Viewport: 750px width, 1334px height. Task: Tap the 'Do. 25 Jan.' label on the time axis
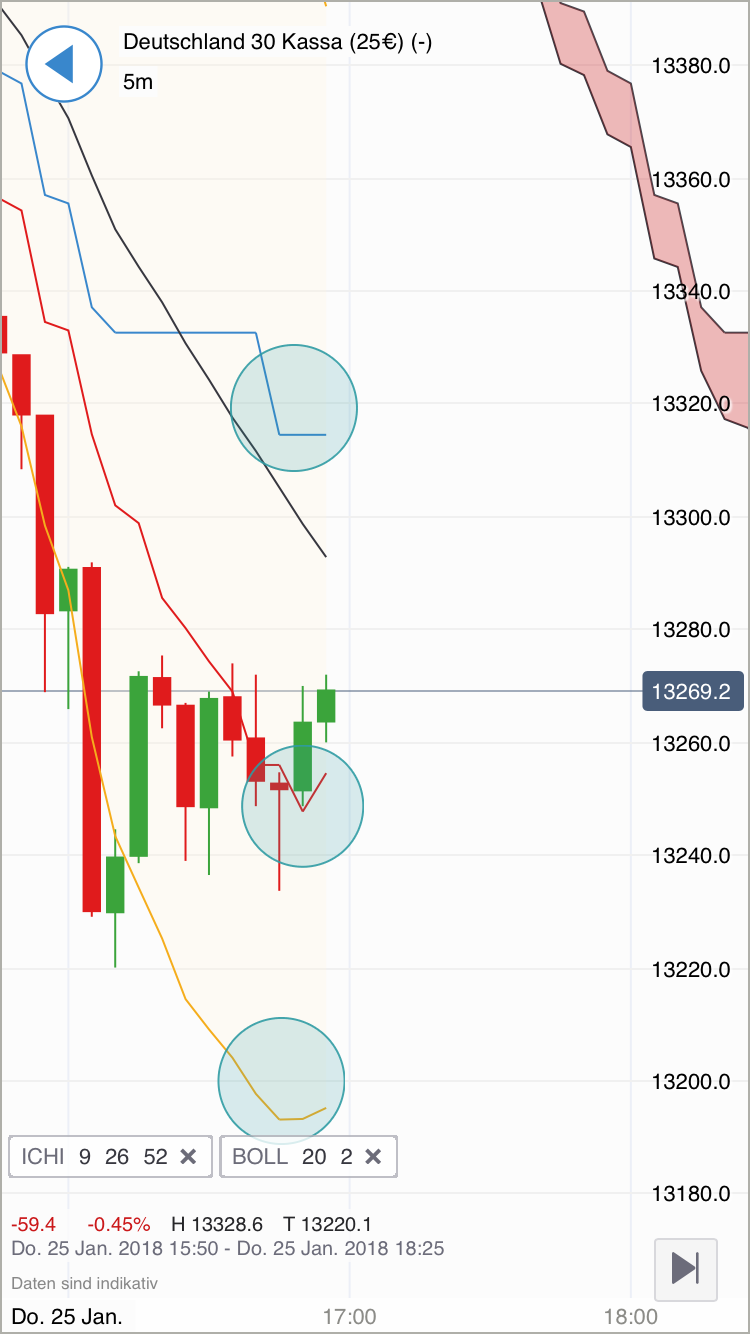coord(67,1317)
